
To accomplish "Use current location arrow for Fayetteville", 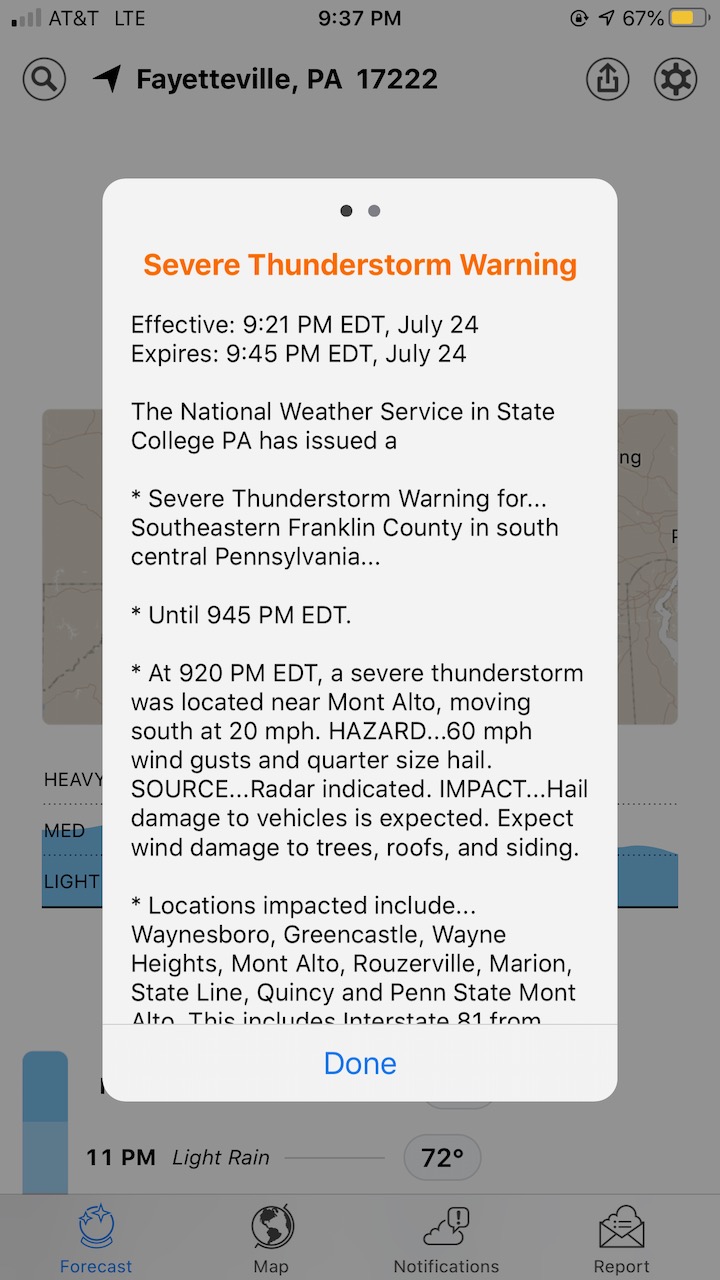I will tap(107, 79).
